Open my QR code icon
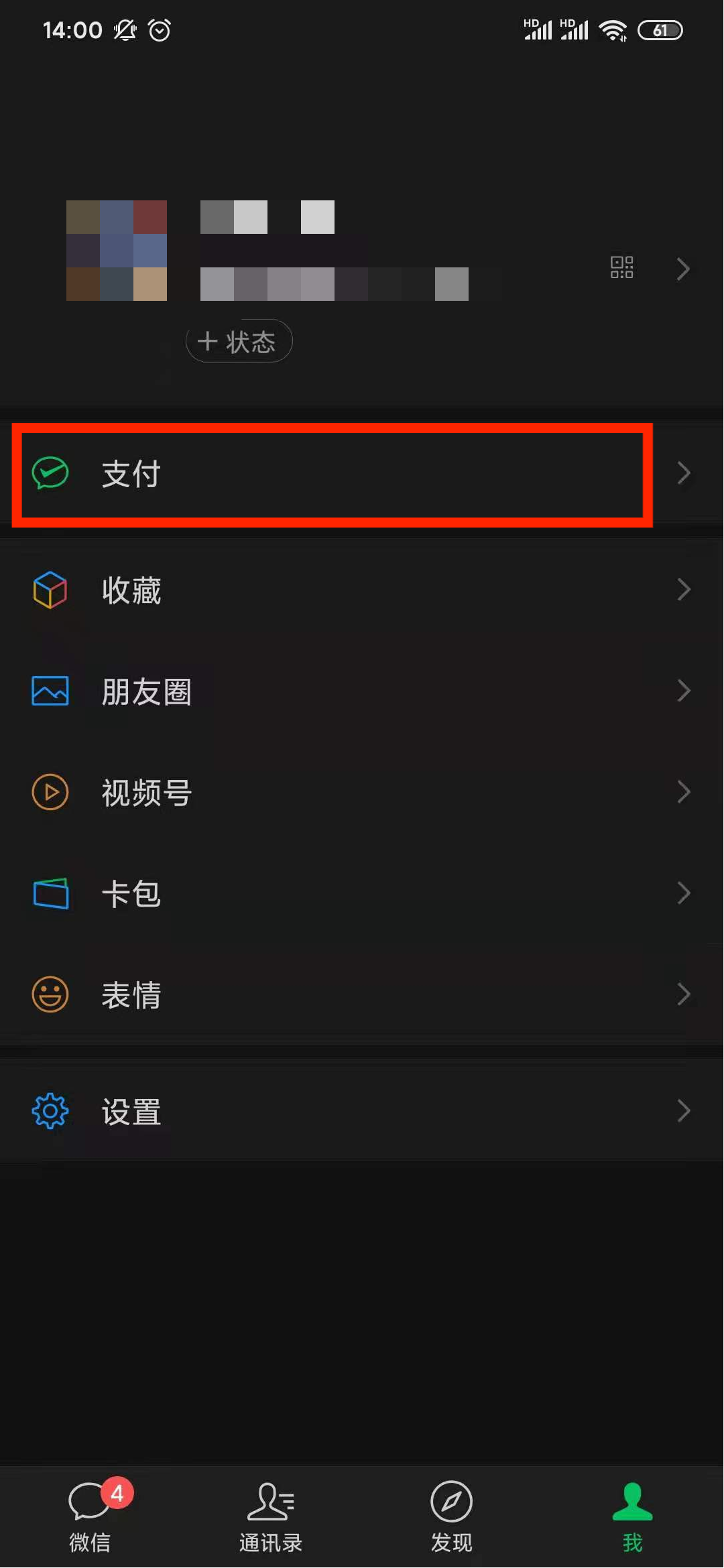Screen dimensions: 724x1568 (x=621, y=267)
